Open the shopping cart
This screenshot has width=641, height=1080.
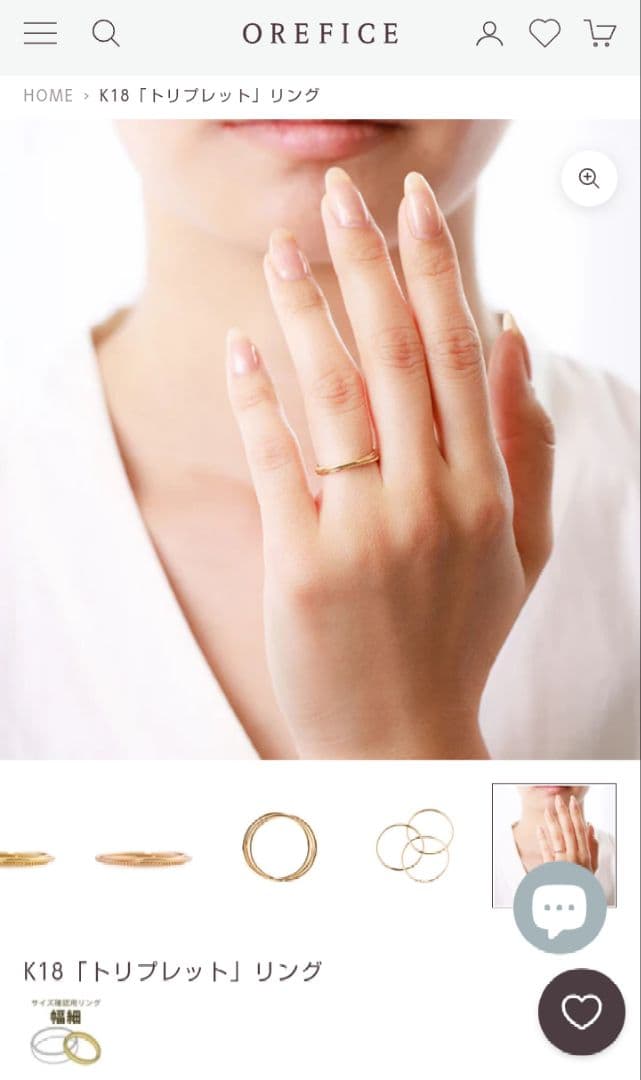pos(600,34)
